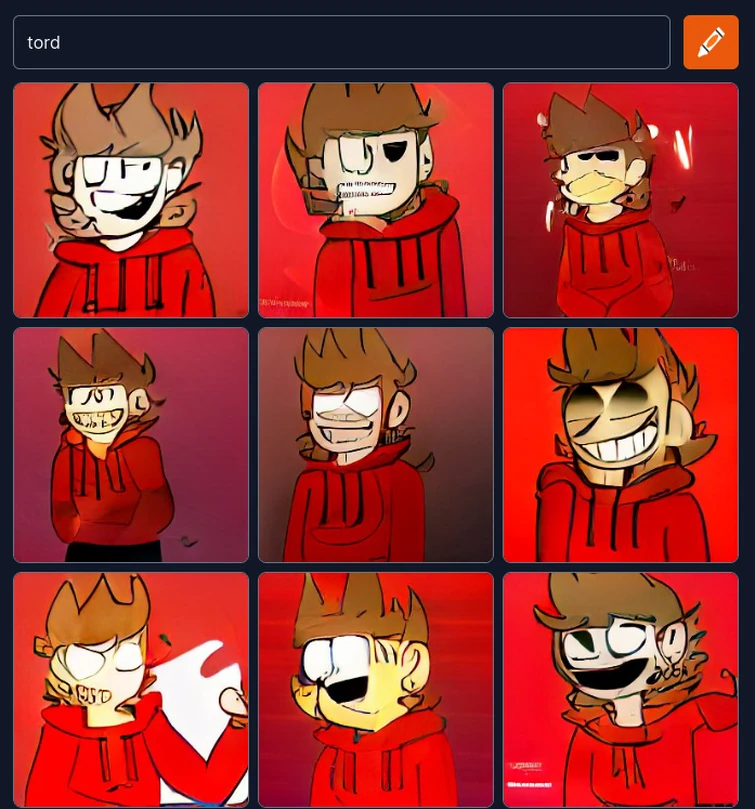Click the orange pencil generate icon

click(711, 42)
